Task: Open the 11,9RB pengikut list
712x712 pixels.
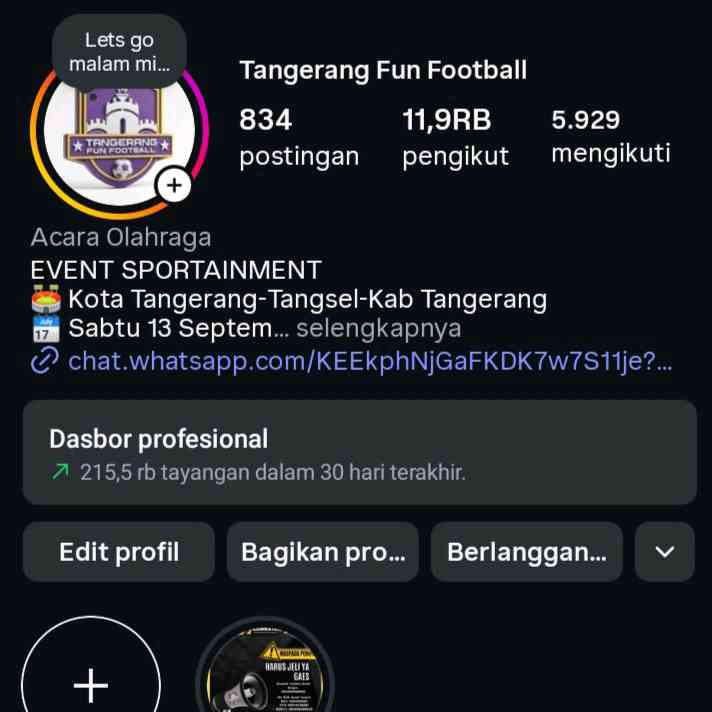Action: pyautogui.click(x=455, y=137)
